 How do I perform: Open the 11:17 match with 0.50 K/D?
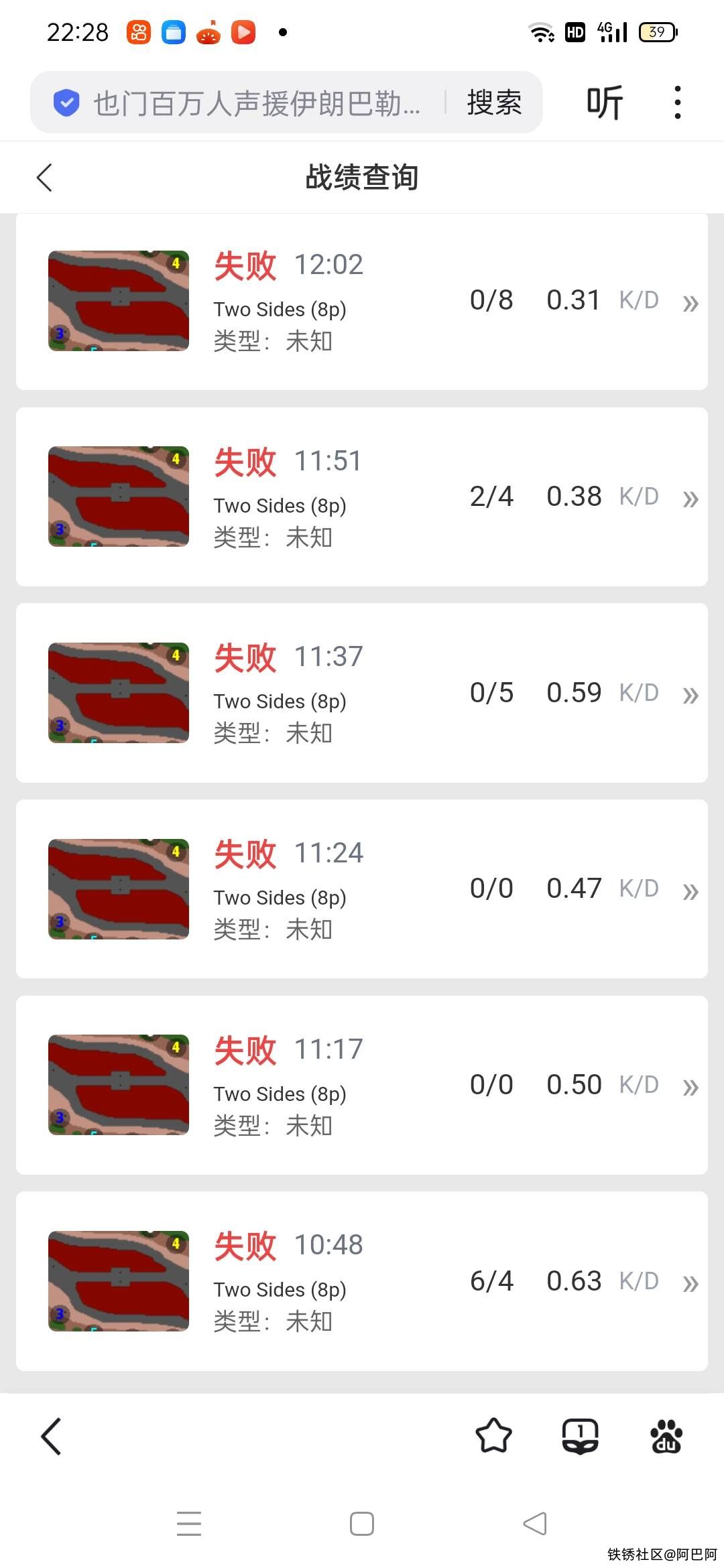[362, 1085]
